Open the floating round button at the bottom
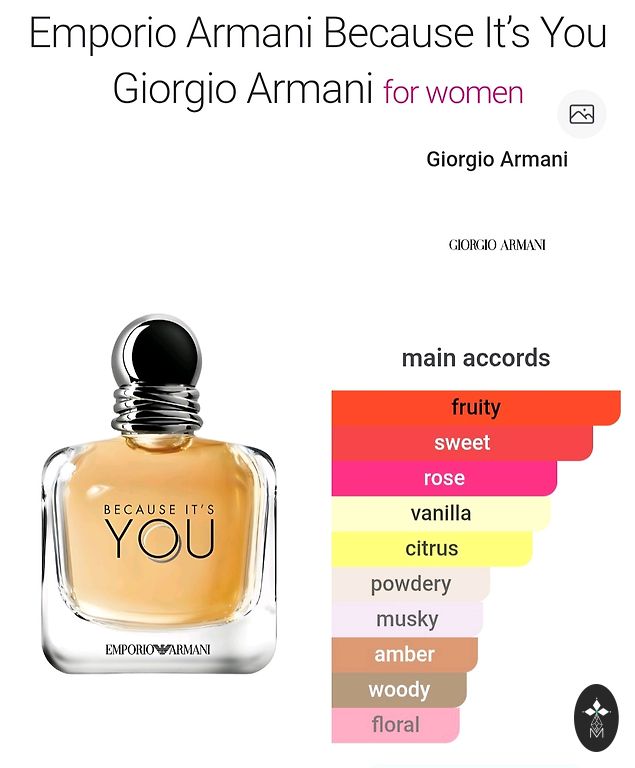Screen dimensions: 635x768 click(596, 718)
